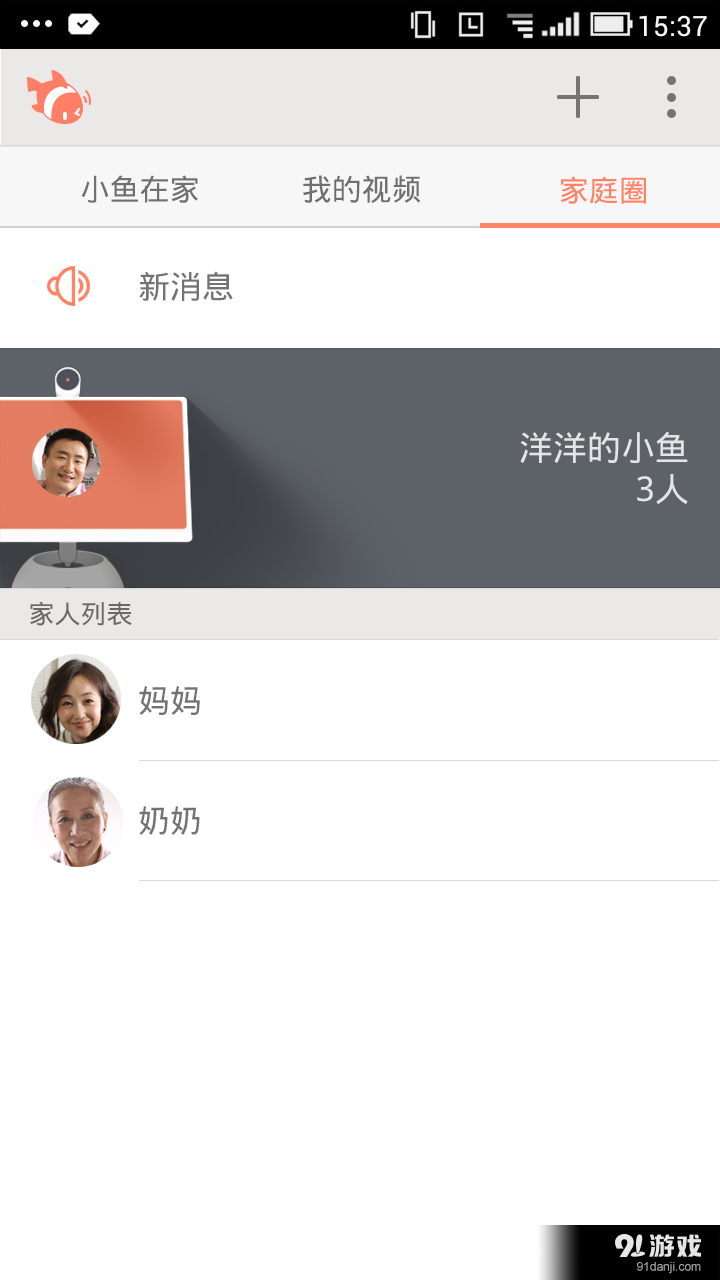Open the 新消息 message entry
720x1280 pixels.
pos(186,287)
